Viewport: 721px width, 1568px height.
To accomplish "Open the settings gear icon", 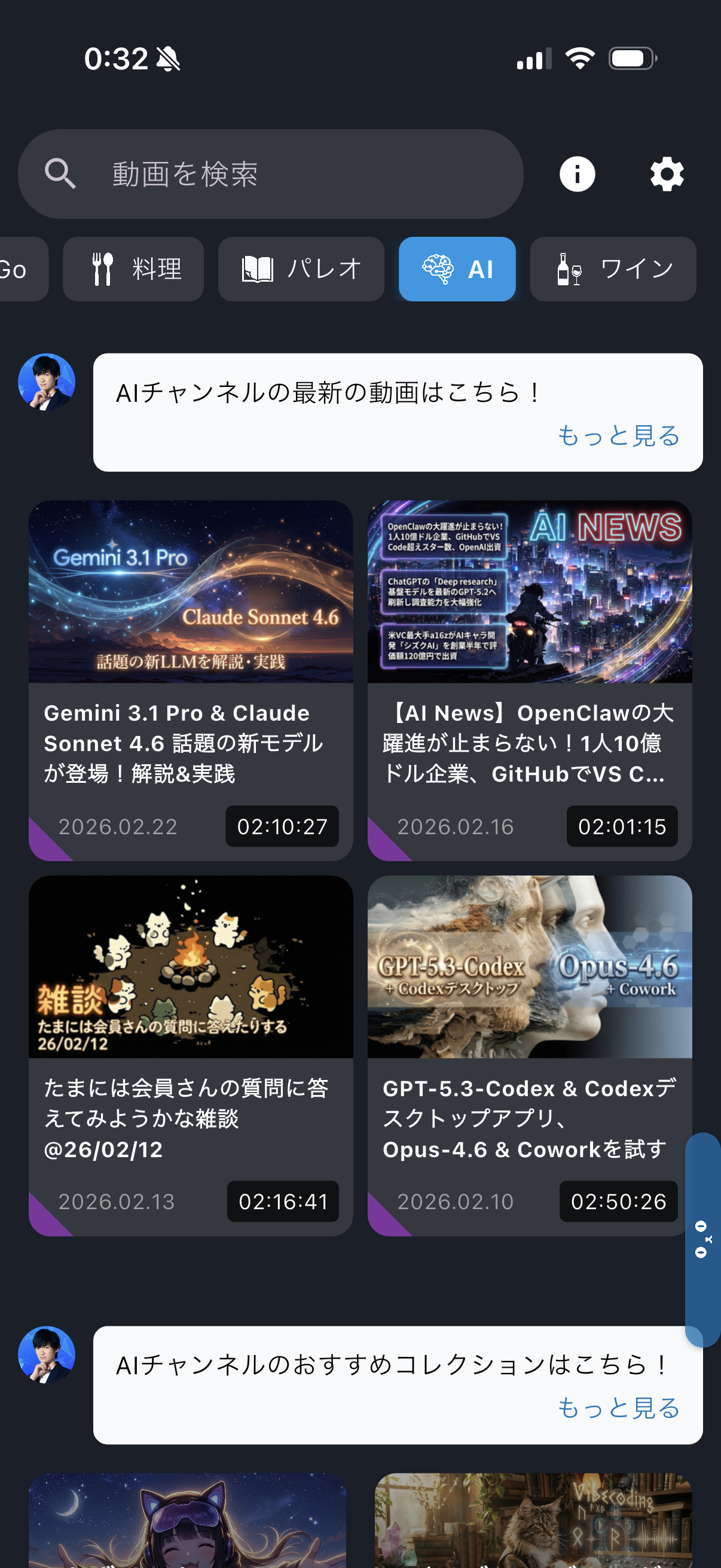I will (667, 174).
